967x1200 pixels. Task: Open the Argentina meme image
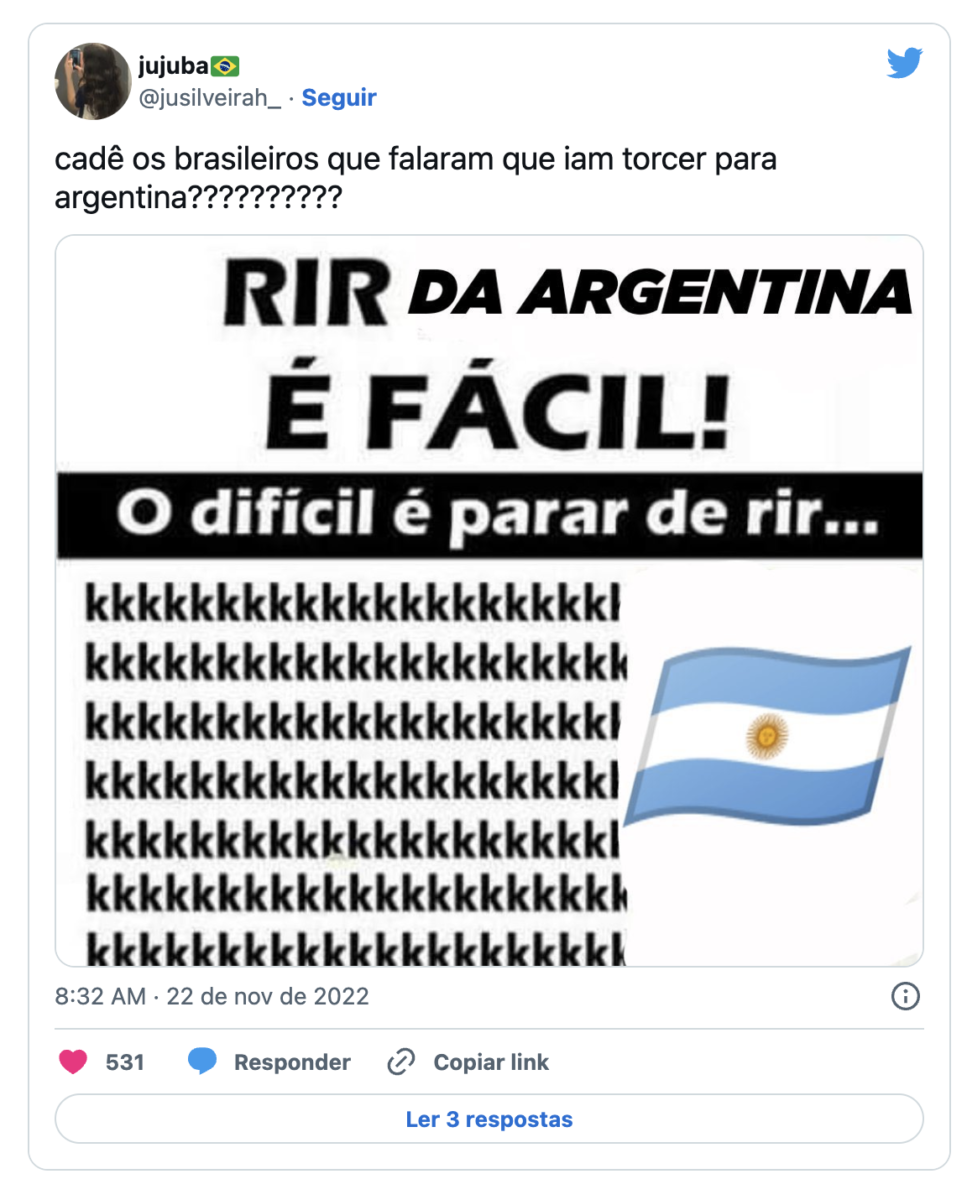[489, 600]
